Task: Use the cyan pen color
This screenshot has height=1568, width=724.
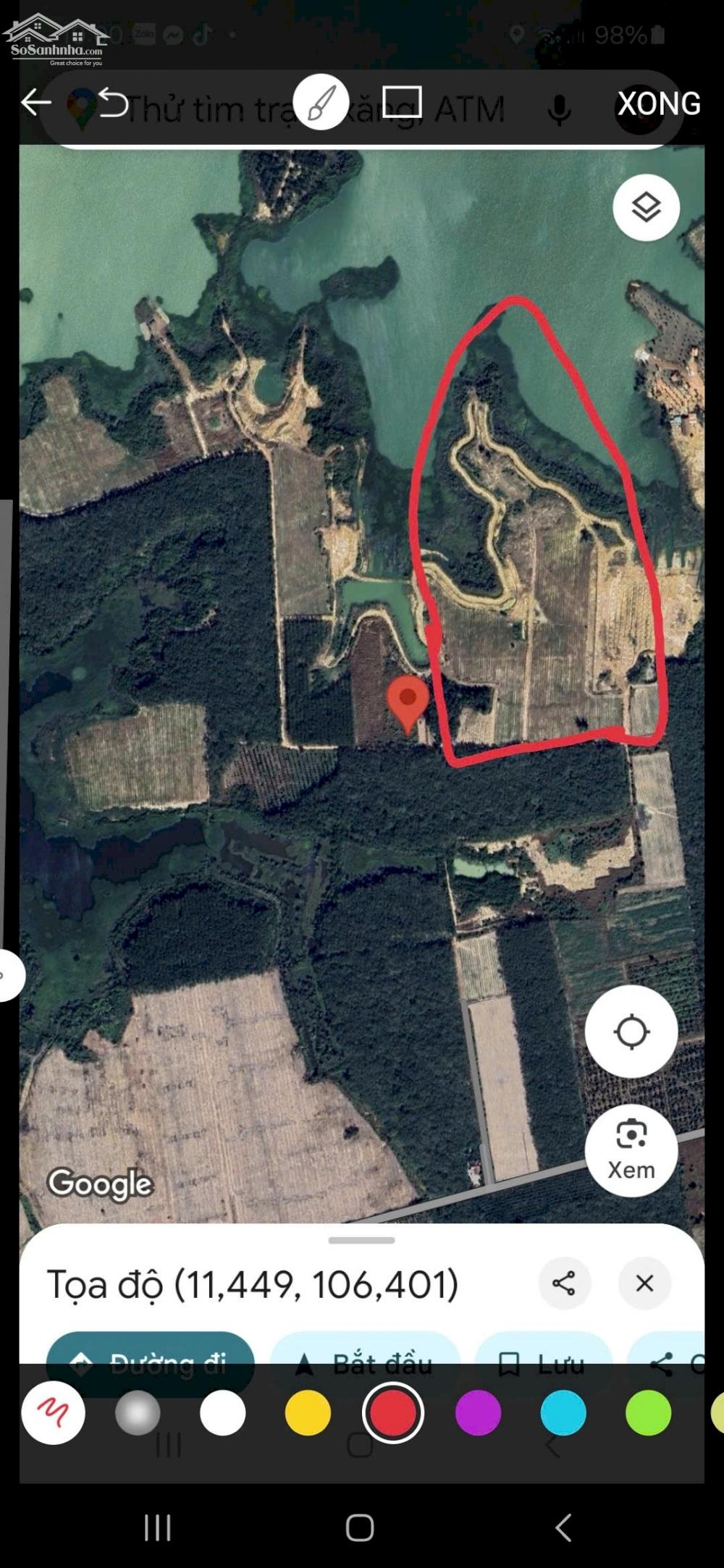Action: (x=563, y=1412)
